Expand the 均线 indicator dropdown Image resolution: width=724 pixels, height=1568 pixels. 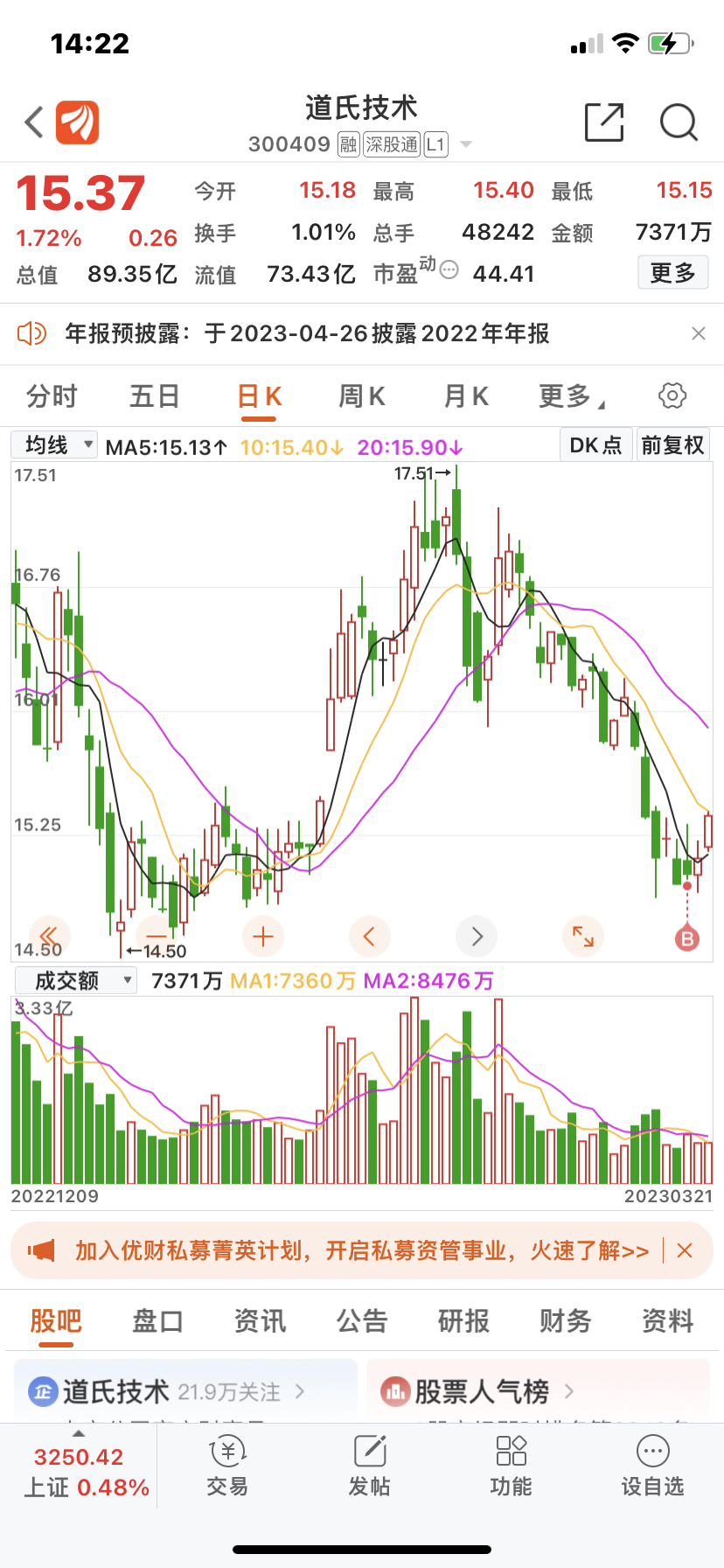point(54,445)
